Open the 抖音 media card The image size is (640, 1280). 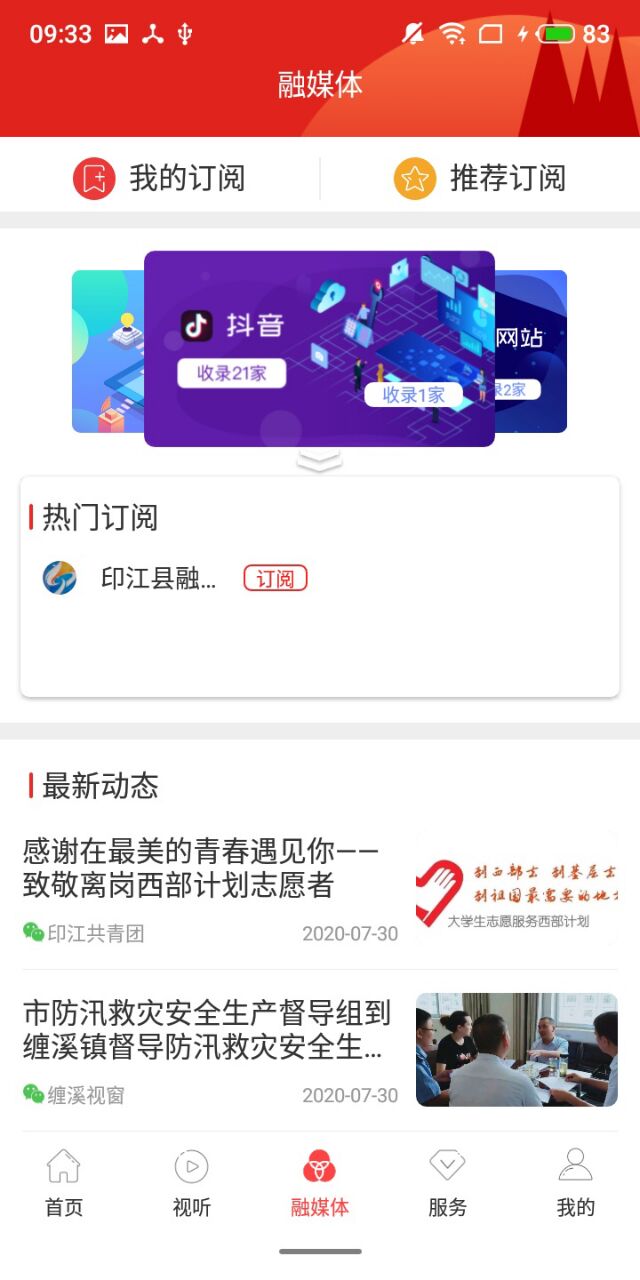point(319,348)
